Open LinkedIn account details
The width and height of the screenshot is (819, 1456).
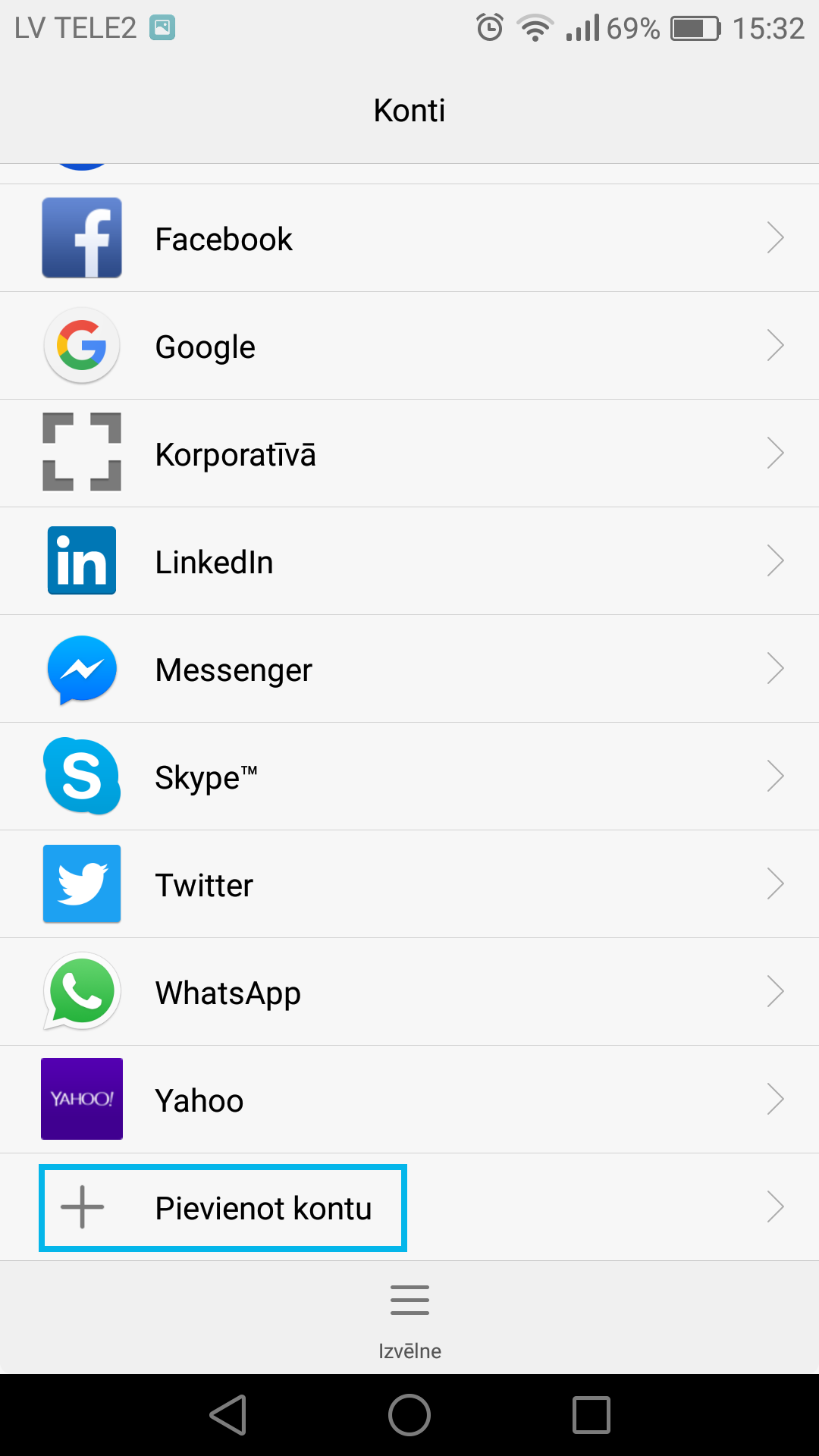[409, 561]
